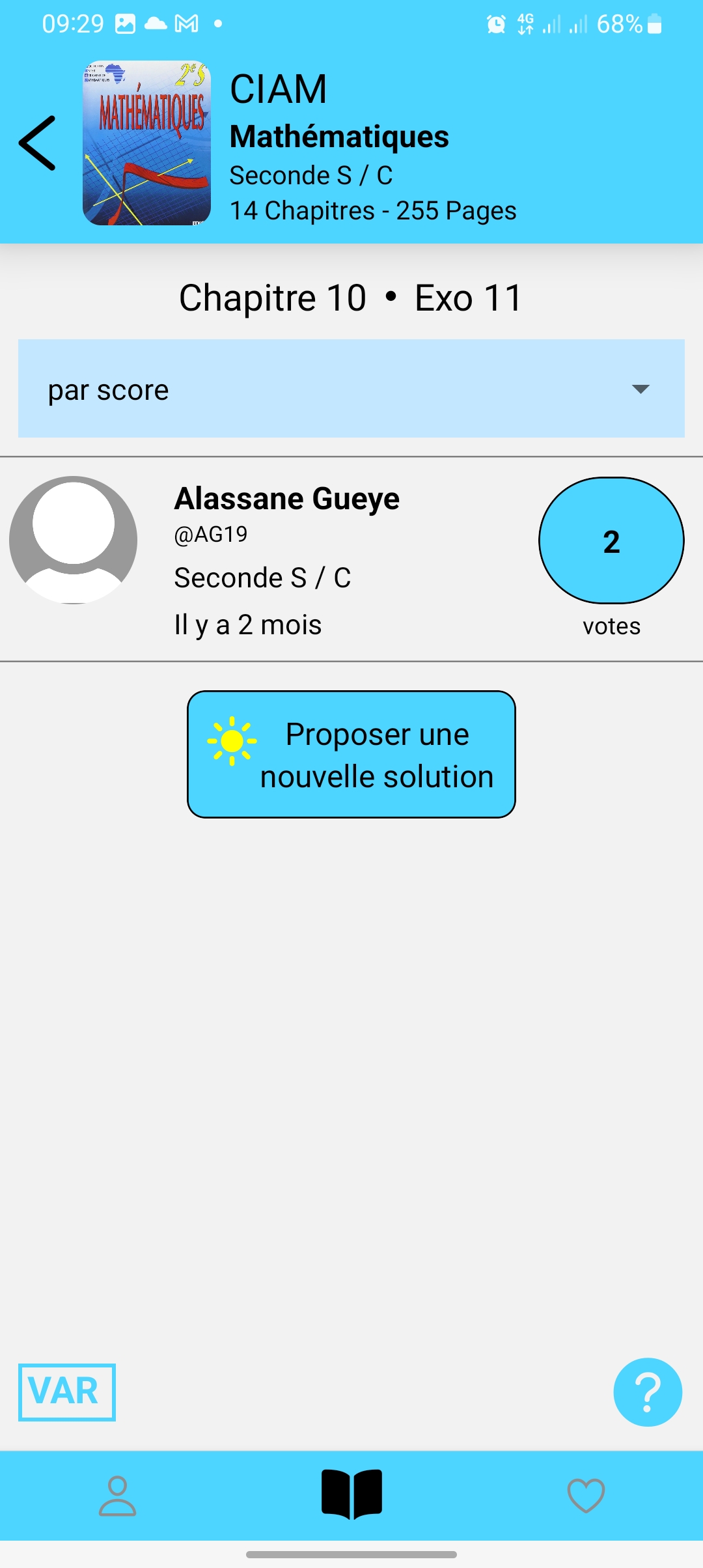The image size is (703, 1568).
Task: Open @AG19 user handle link
Action: [x=210, y=535]
